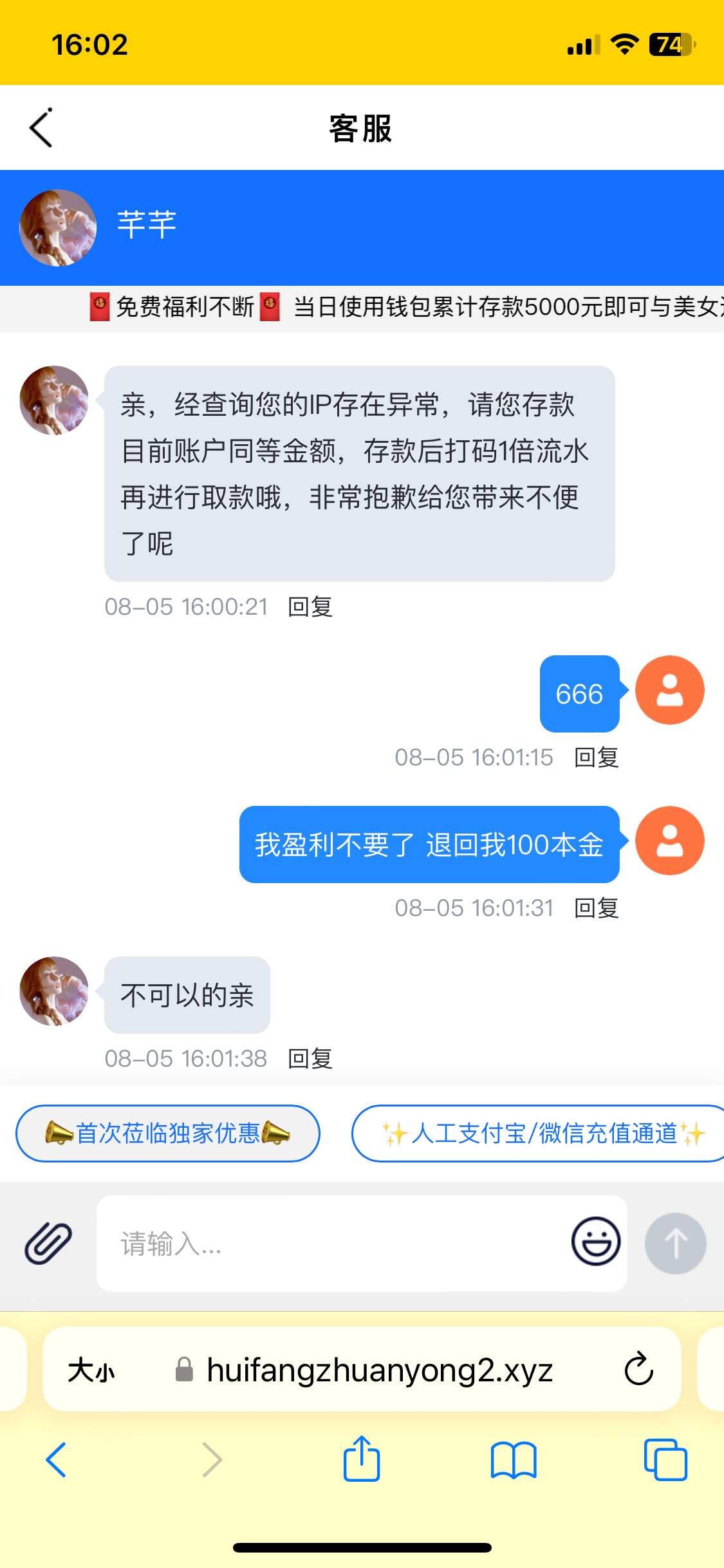This screenshot has width=724, height=1568.
Task: Reply to the 退回我100本金 message
Action: [x=597, y=908]
